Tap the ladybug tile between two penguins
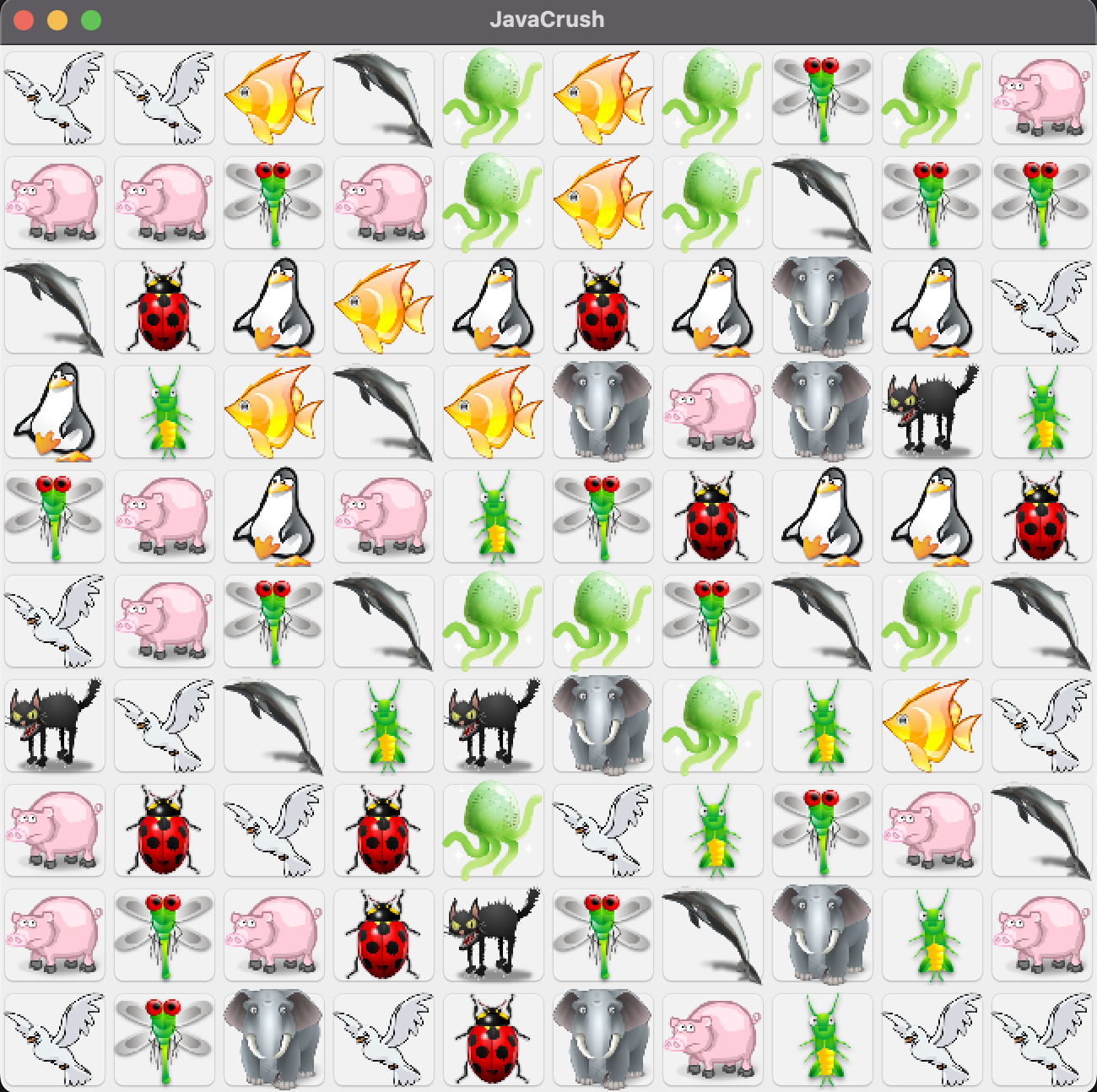Screen dimensions: 1097x1092 tap(603, 306)
